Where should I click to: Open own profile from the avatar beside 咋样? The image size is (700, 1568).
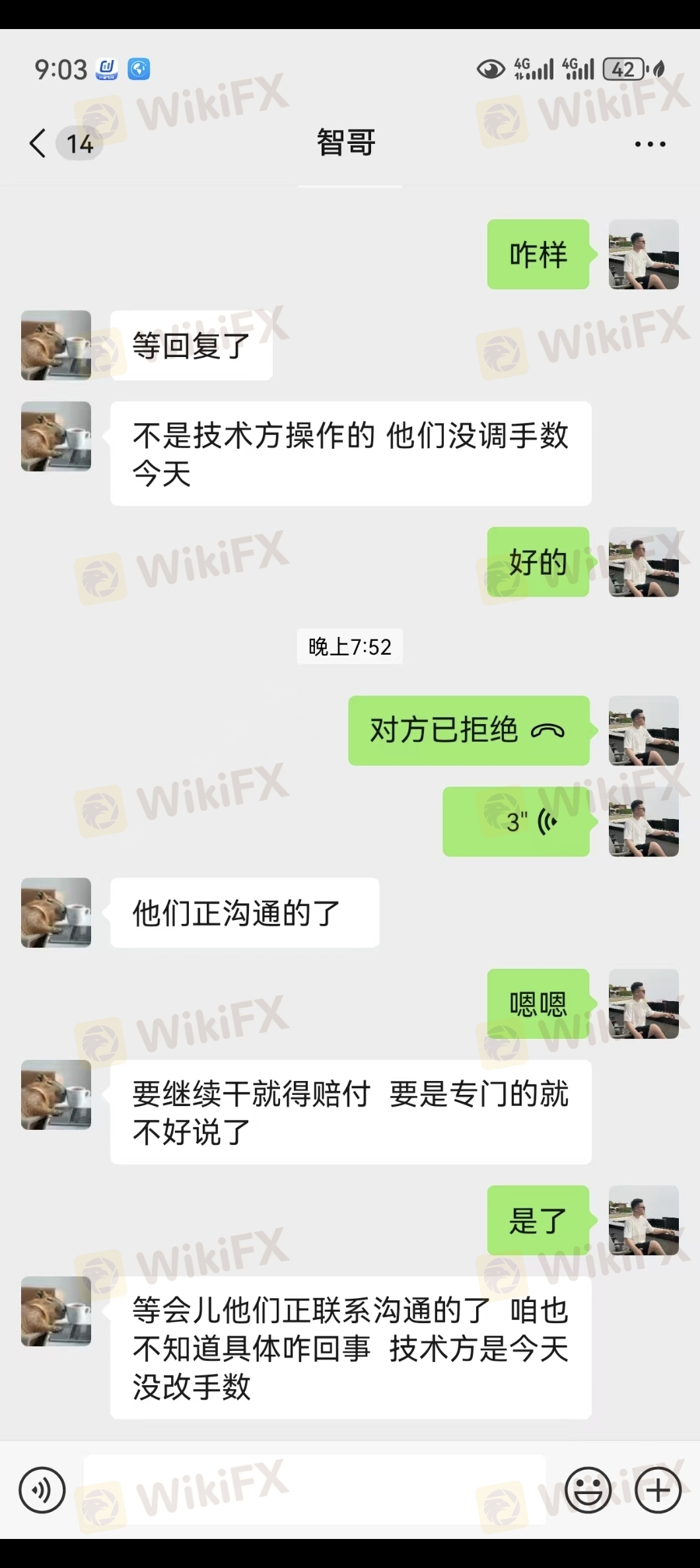pos(644,254)
